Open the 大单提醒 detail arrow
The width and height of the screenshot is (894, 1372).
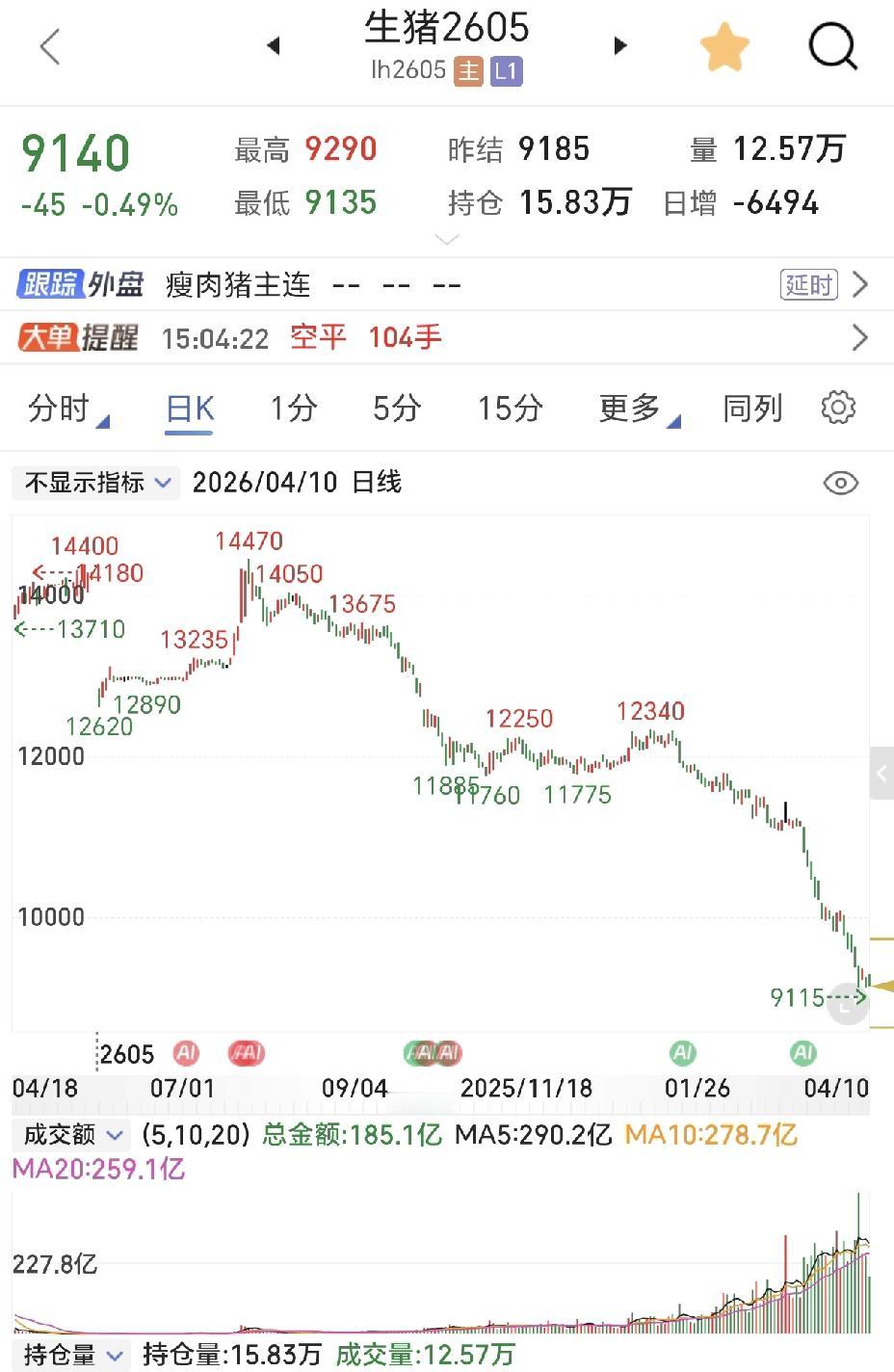pos(859,337)
